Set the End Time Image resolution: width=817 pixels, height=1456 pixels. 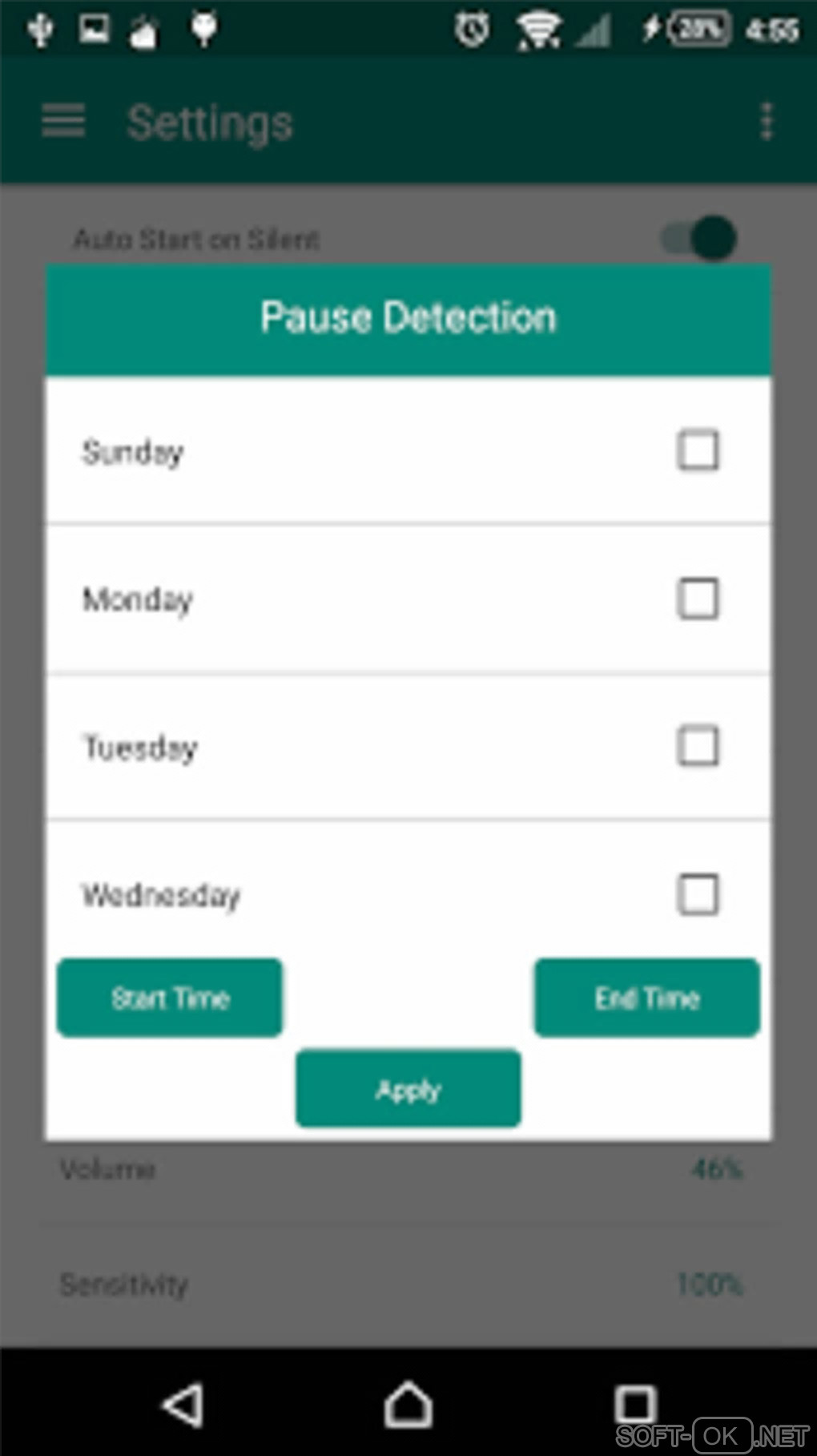[x=646, y=998]
